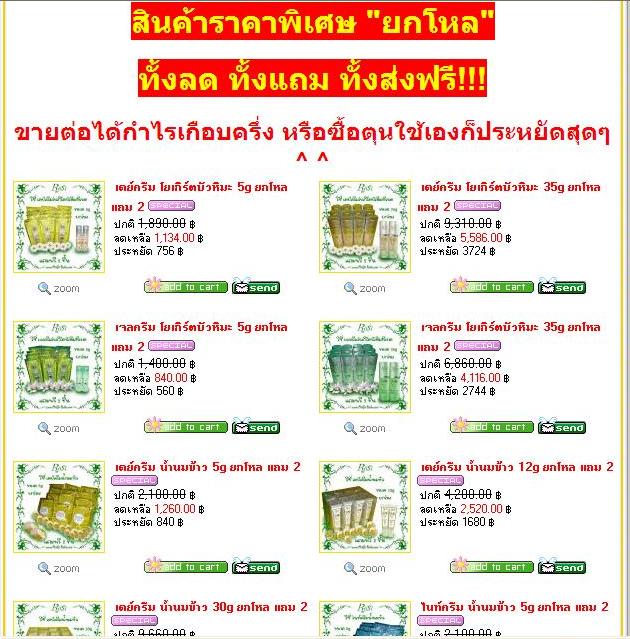Open the เจลครีม โยเกิร์ตบัวหิมะ 5g title link
This screenshot has width=630, height=639.
pos(201,327)
